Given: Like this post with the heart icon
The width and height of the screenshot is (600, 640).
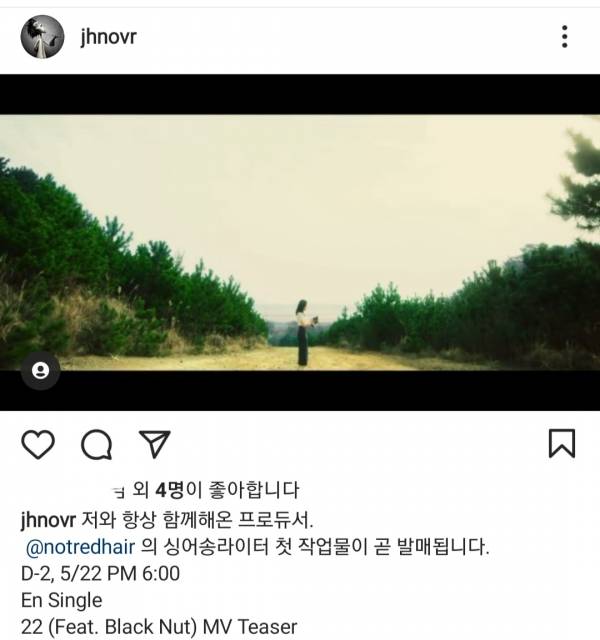Looking at the screenshot, I should pos(38,444).
